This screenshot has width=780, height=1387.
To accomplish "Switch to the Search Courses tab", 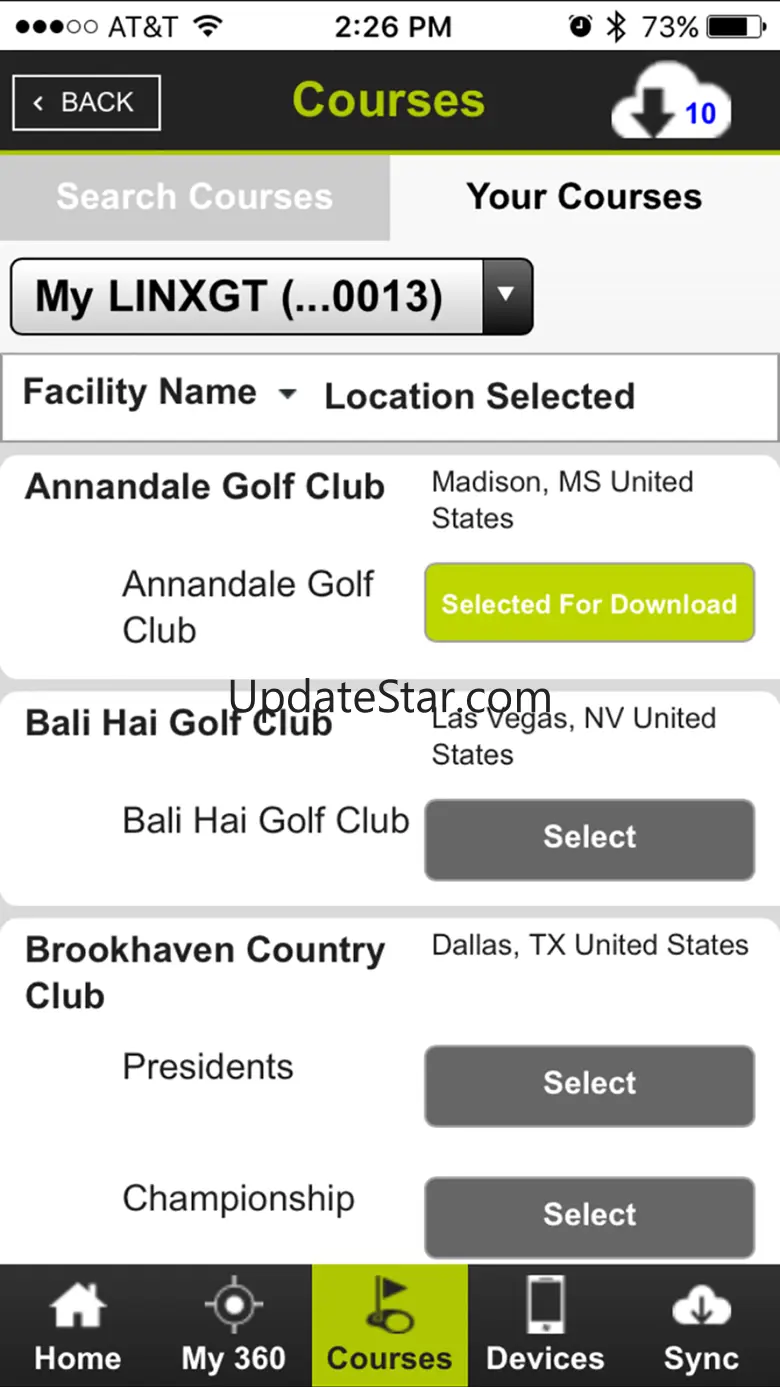I will 194,197.
